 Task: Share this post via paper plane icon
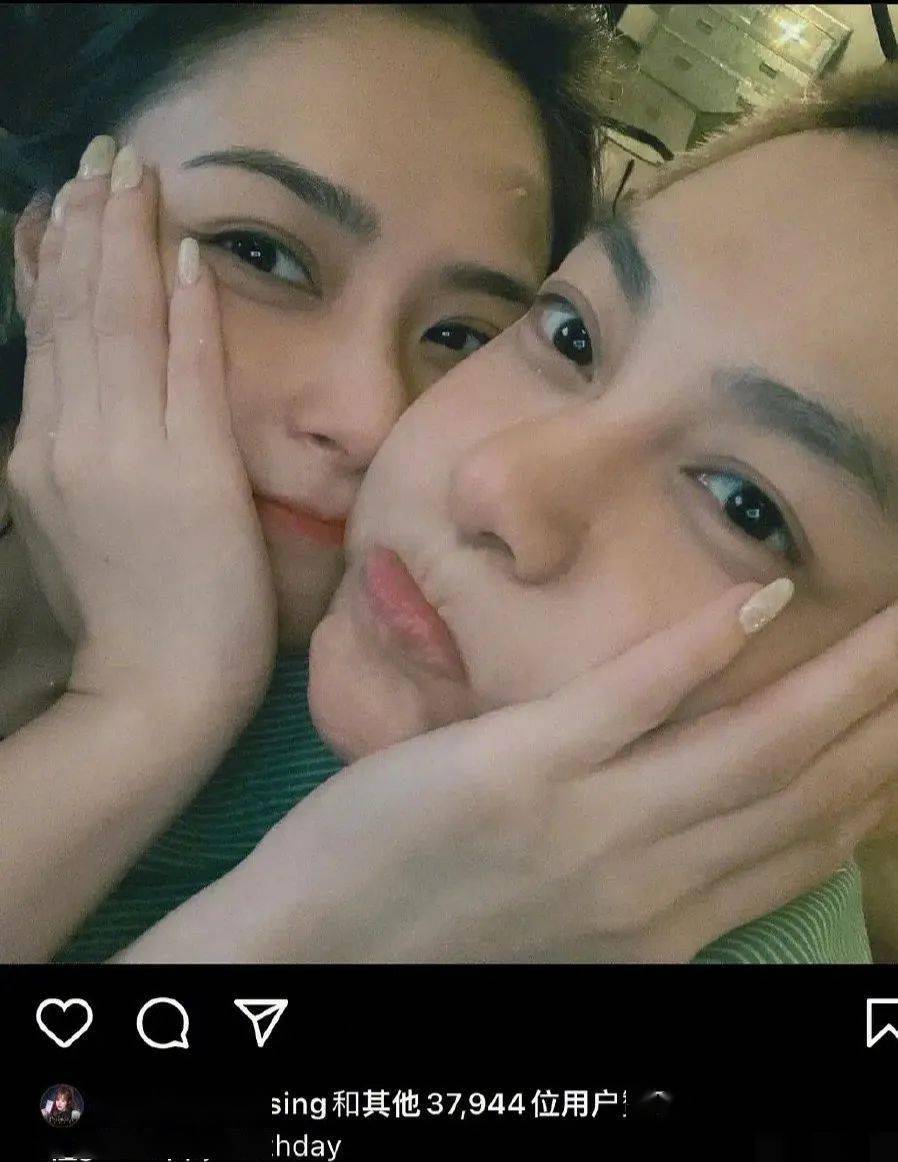[261, 1021]
